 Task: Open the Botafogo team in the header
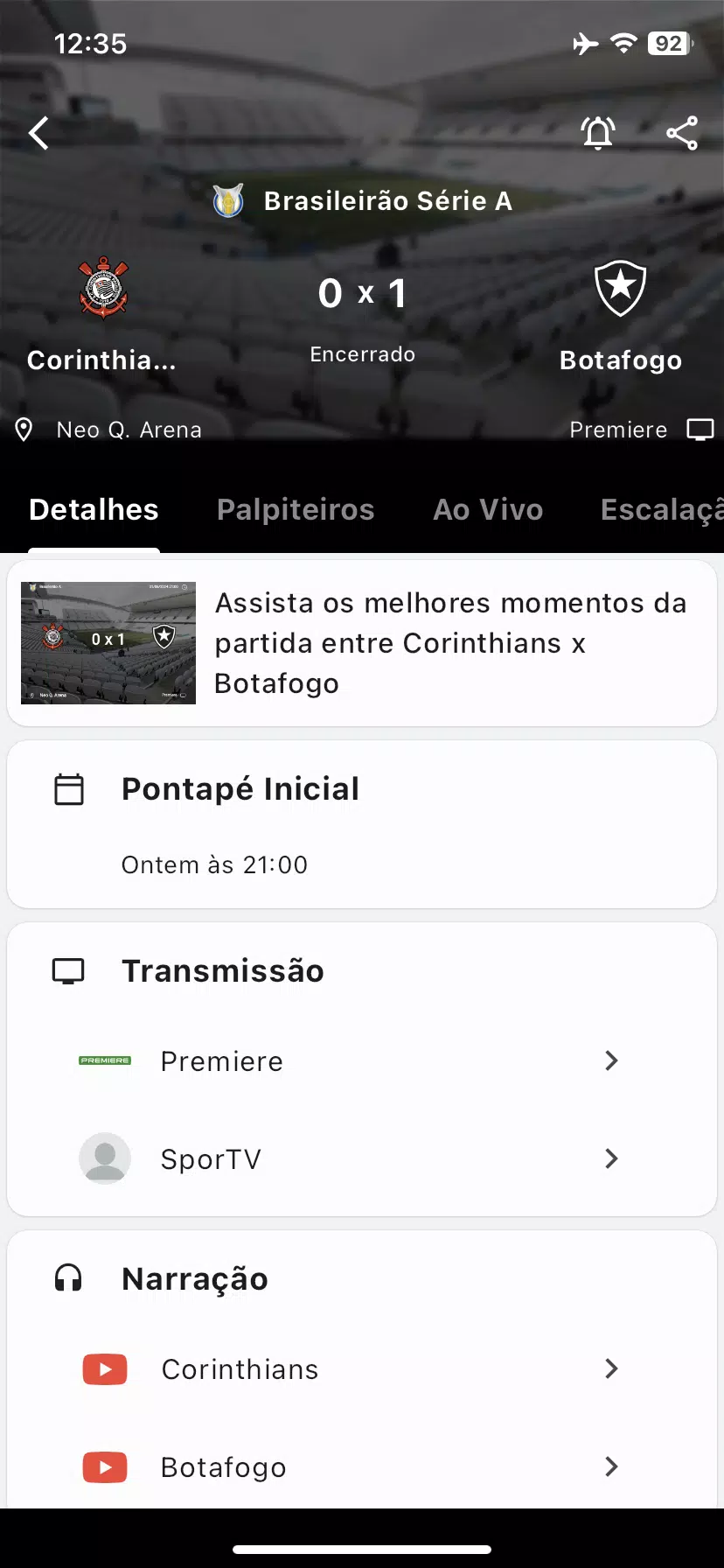tap(621, 315)
